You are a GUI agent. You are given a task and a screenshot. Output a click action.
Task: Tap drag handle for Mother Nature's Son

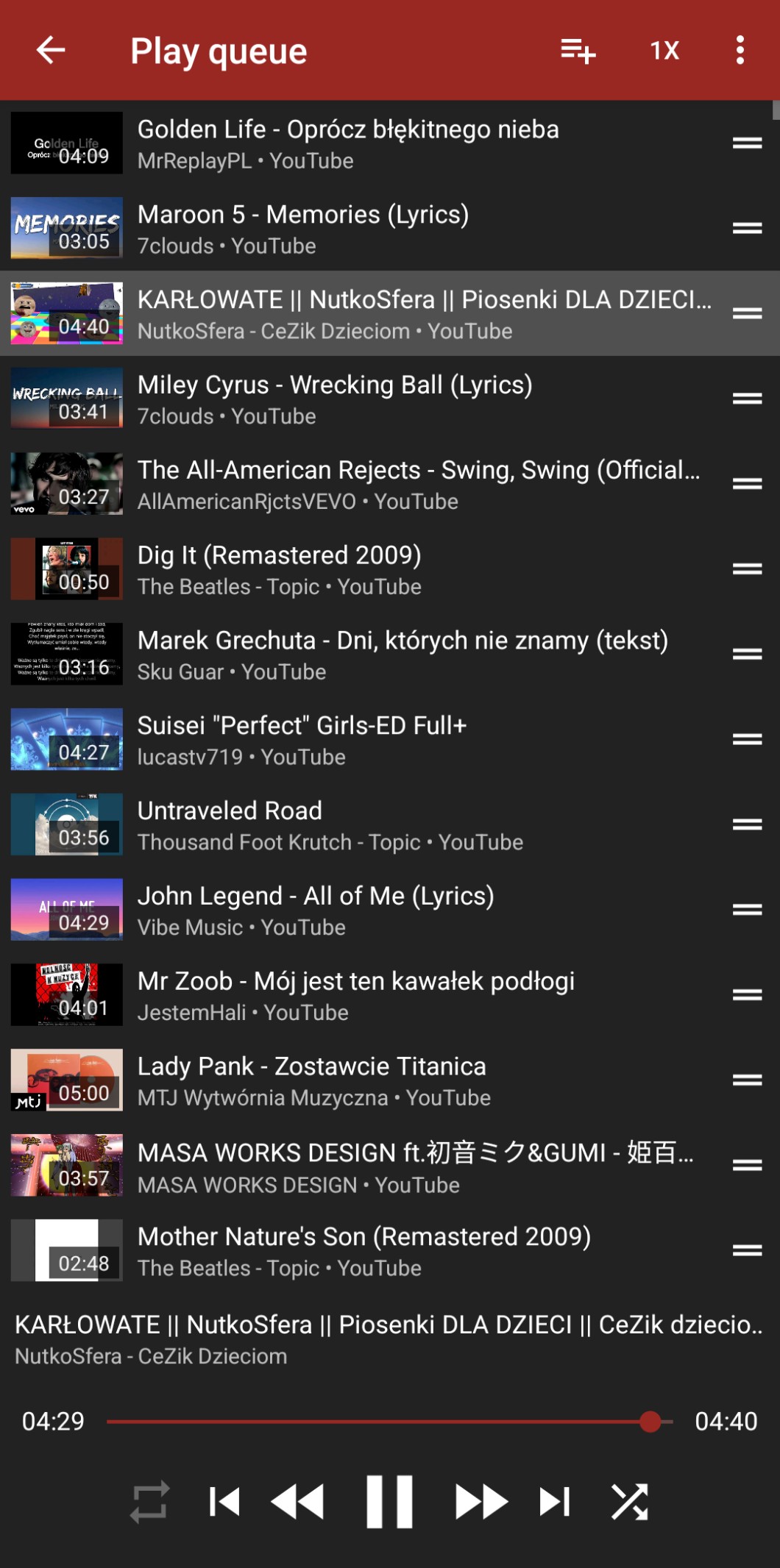click(747, 1250)
